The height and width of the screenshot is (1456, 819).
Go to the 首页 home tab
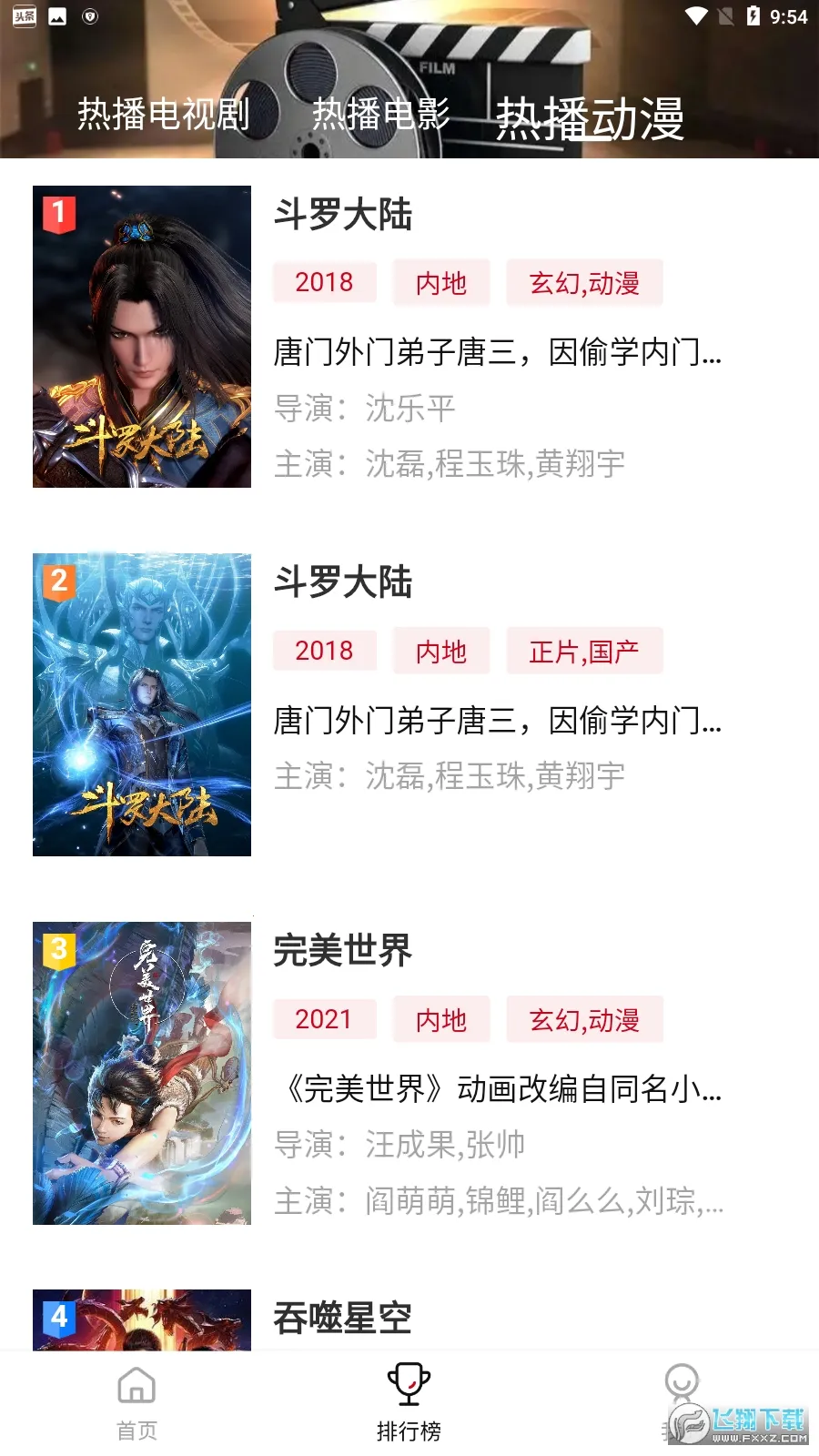coord(136,1404)
